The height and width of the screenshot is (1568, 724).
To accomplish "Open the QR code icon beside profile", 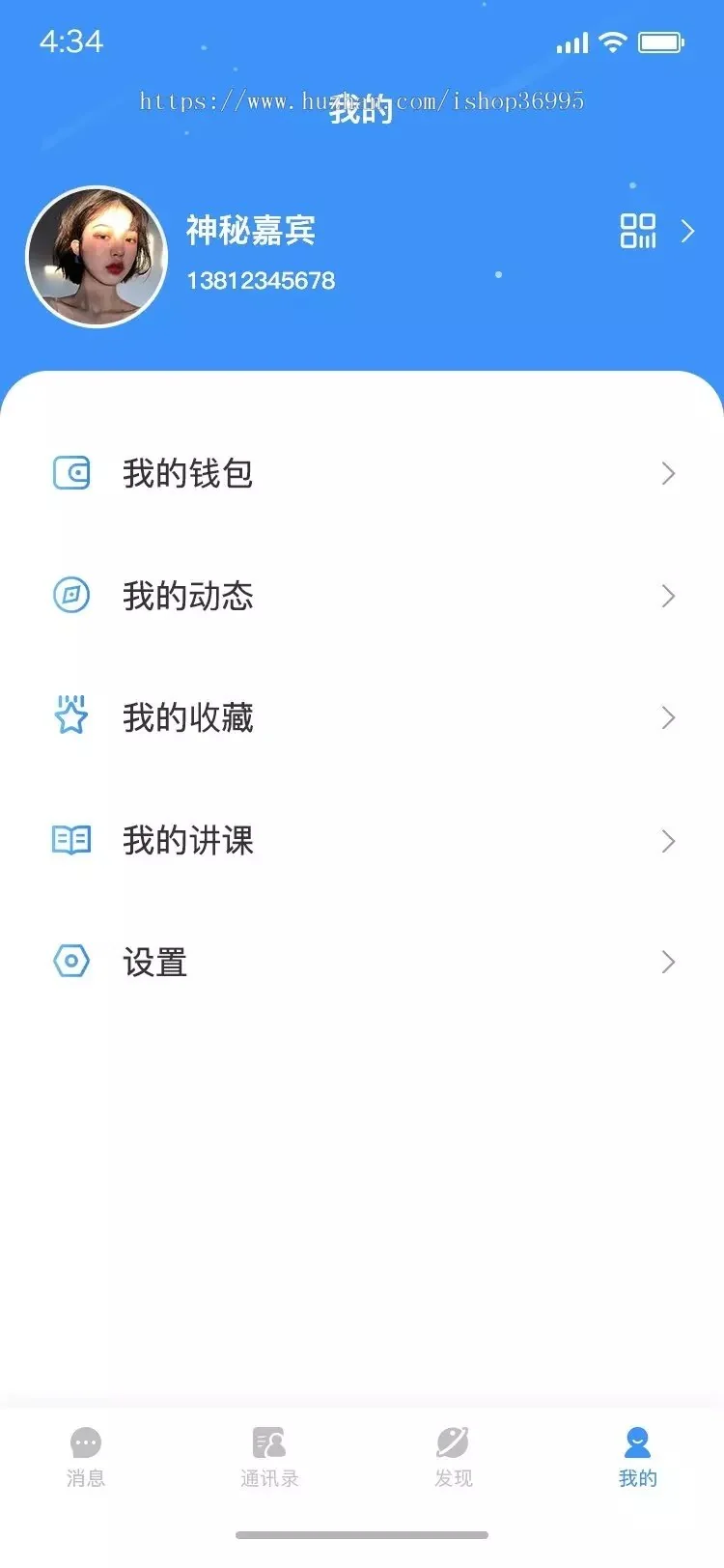I will pyautogui.click(x=639, y=232).
